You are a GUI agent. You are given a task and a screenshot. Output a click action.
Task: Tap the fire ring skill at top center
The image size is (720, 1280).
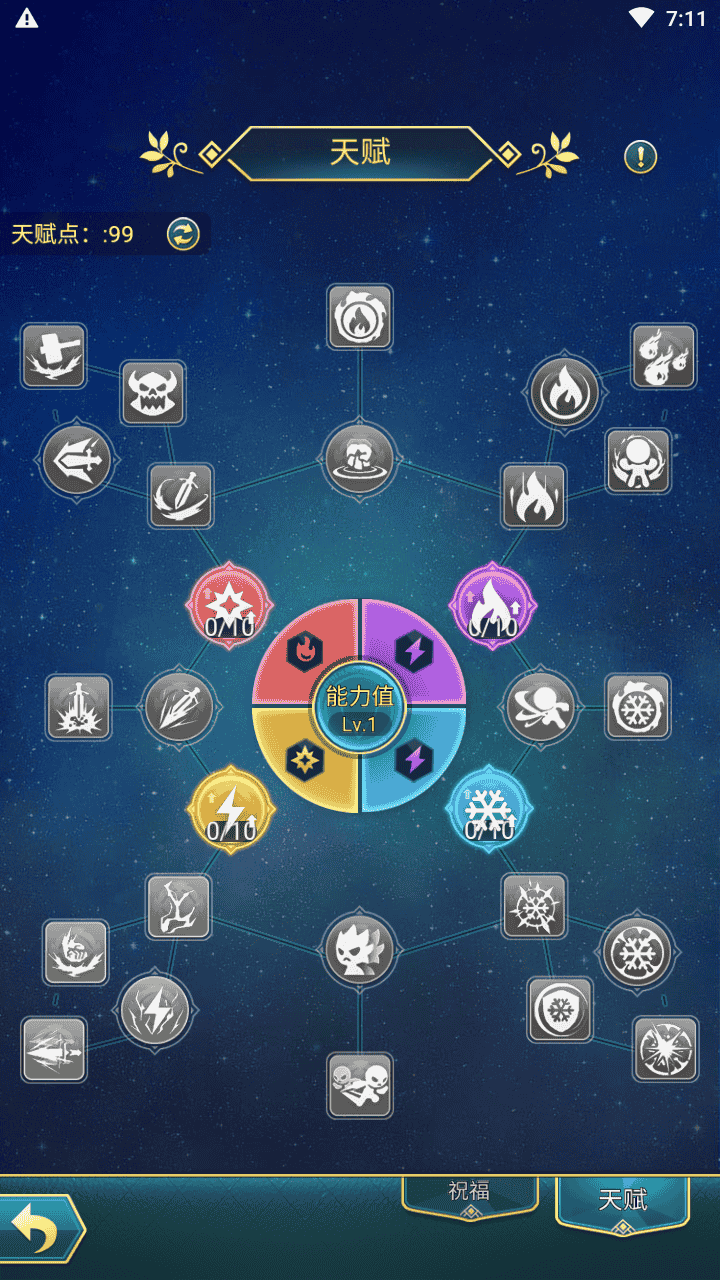point(360,317)
